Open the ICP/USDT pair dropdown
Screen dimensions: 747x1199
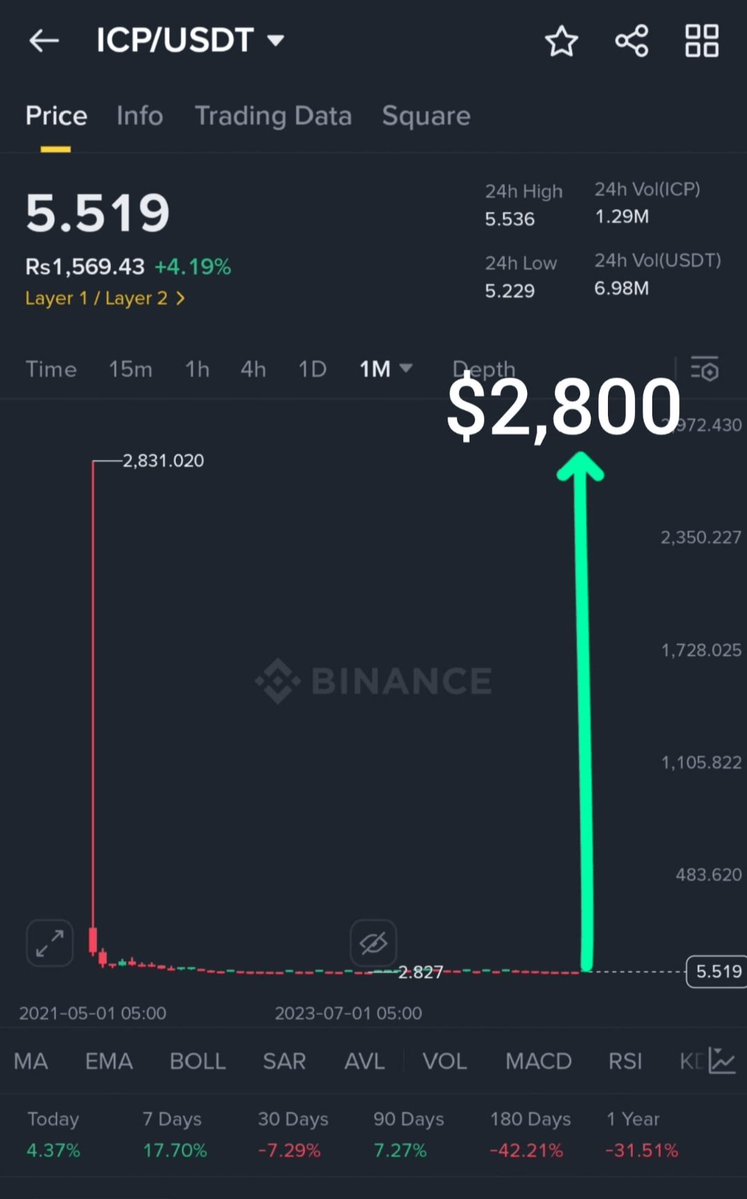point(190,40)
